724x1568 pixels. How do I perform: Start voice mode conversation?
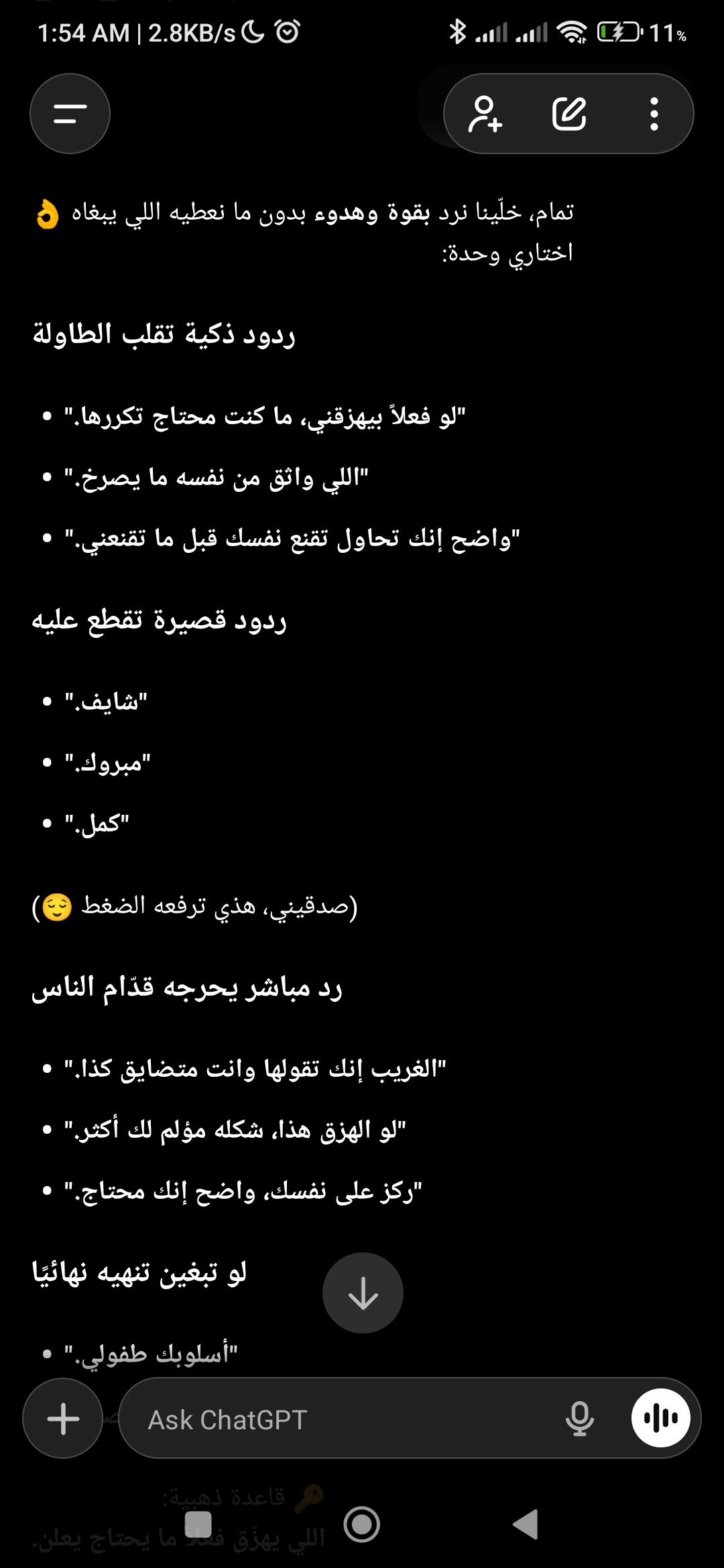(x=661, y=1419)
